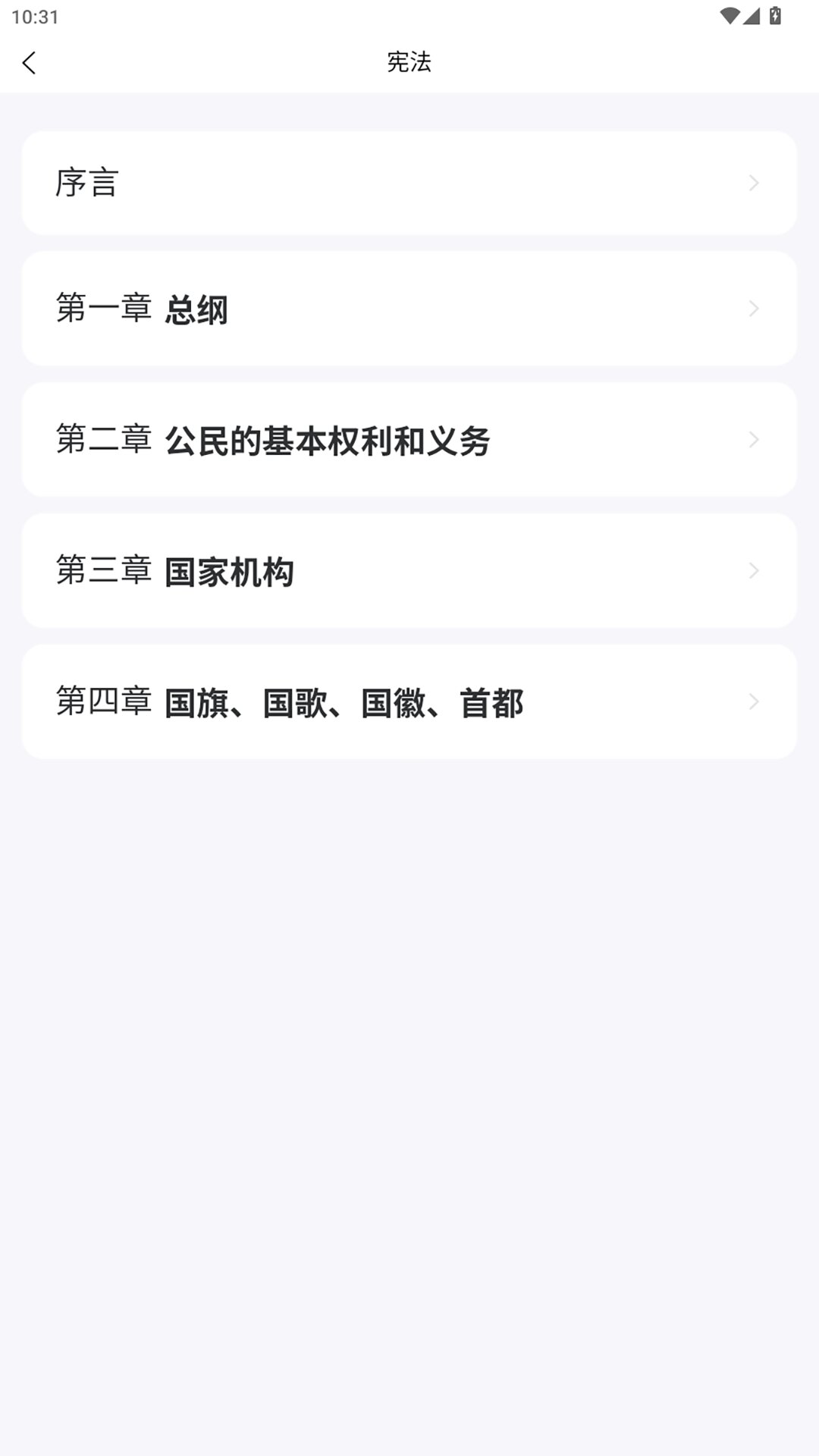View 第四章 国旗、国歌、国徽、首都
The width and height of the screenshot is (819, 1456).
409,702
